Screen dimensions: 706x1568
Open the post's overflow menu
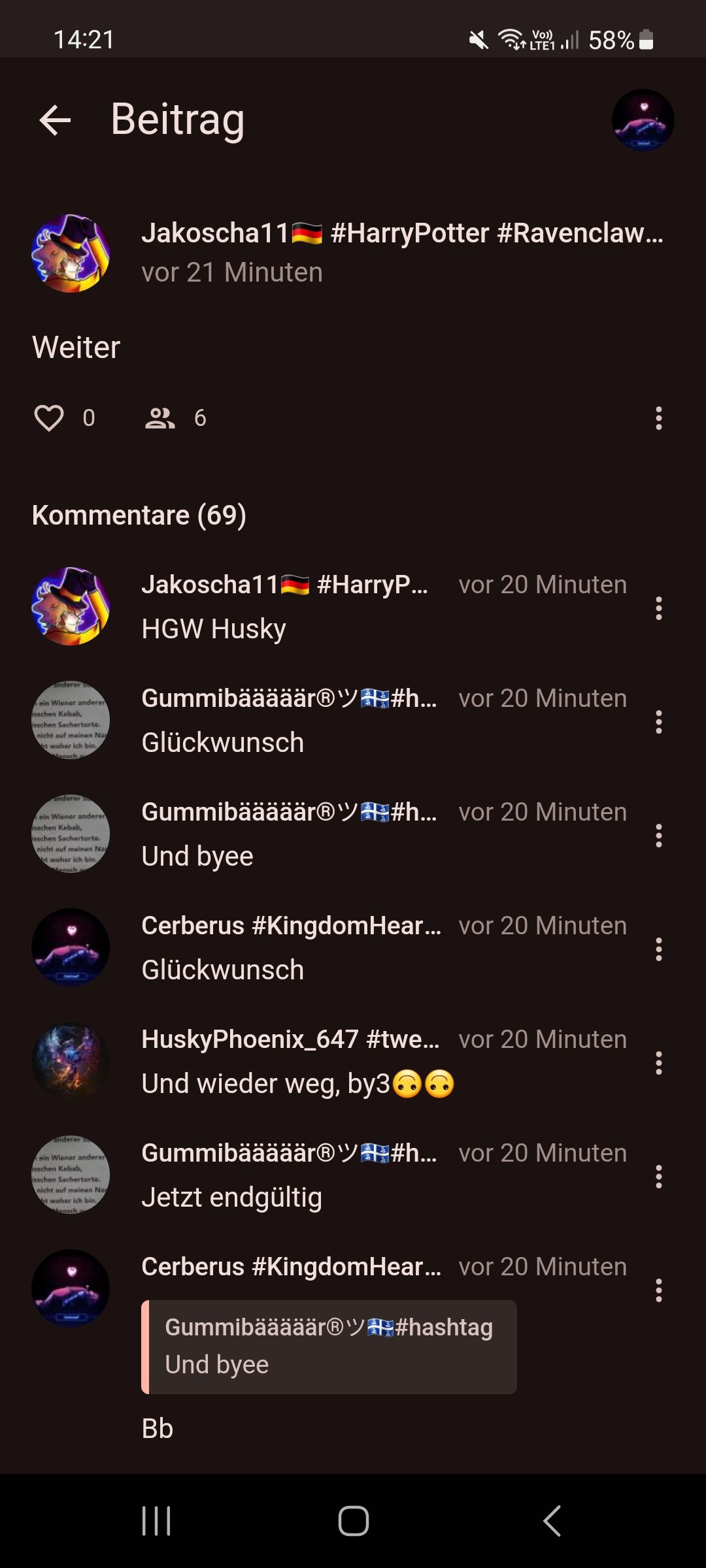tap(658, 418)
